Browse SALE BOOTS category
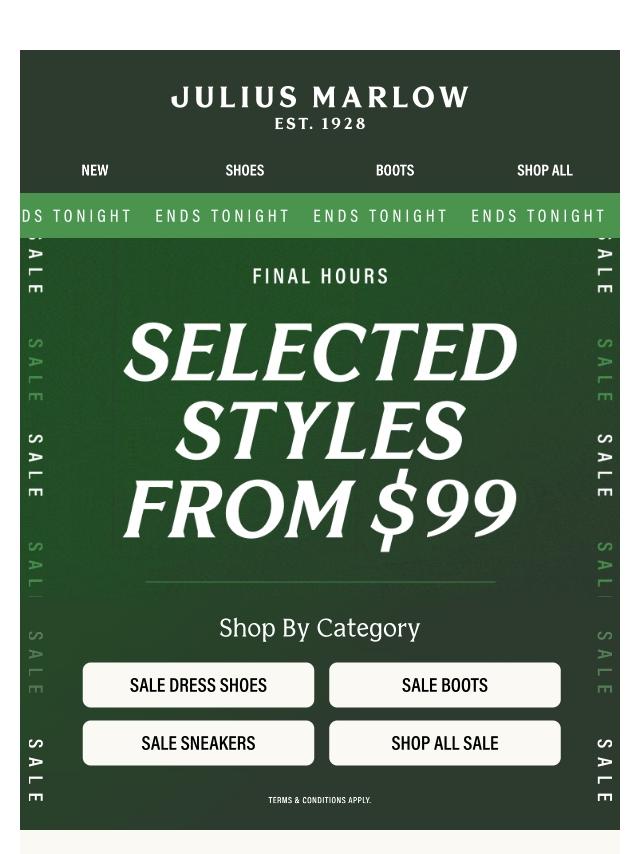The image size is (640, 854). 444,685
